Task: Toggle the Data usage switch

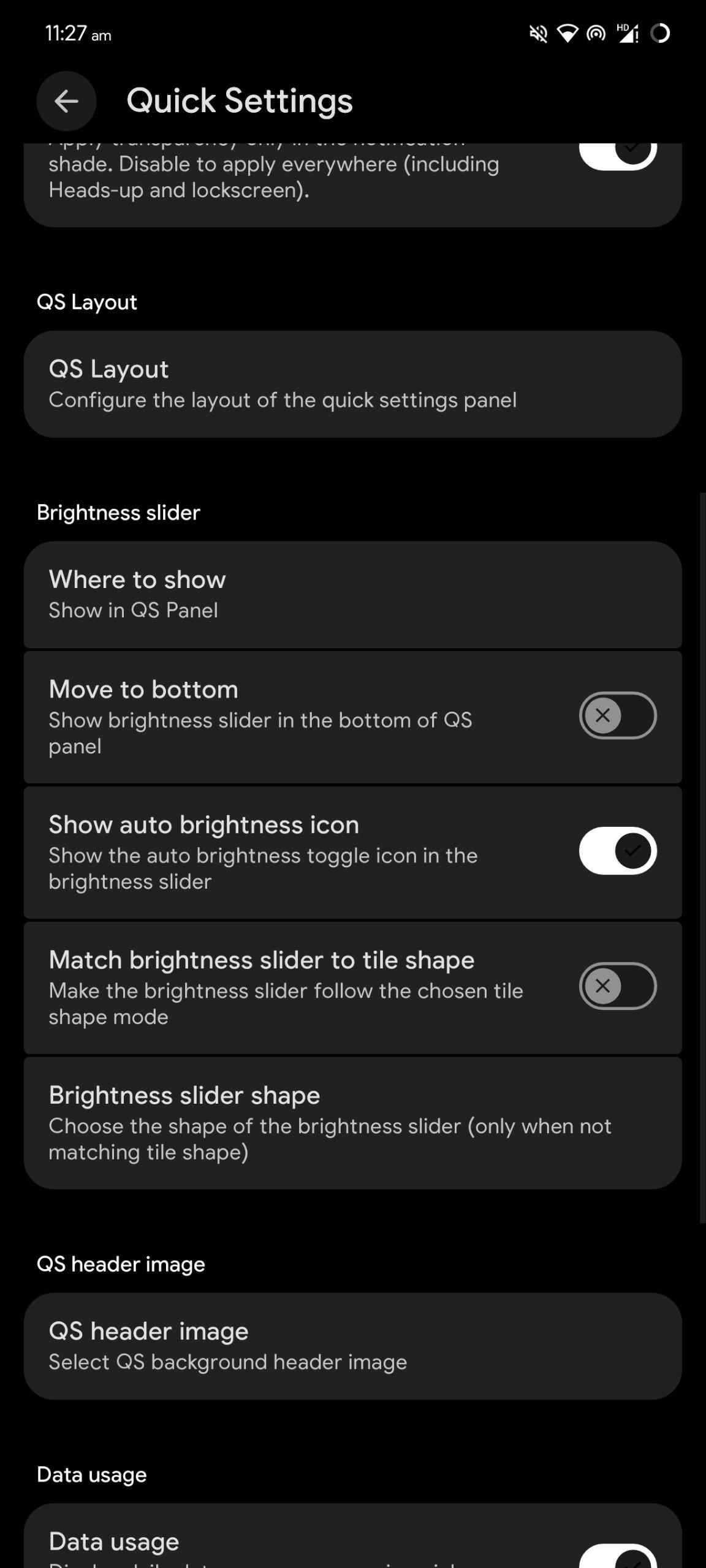Action: 617,1557
